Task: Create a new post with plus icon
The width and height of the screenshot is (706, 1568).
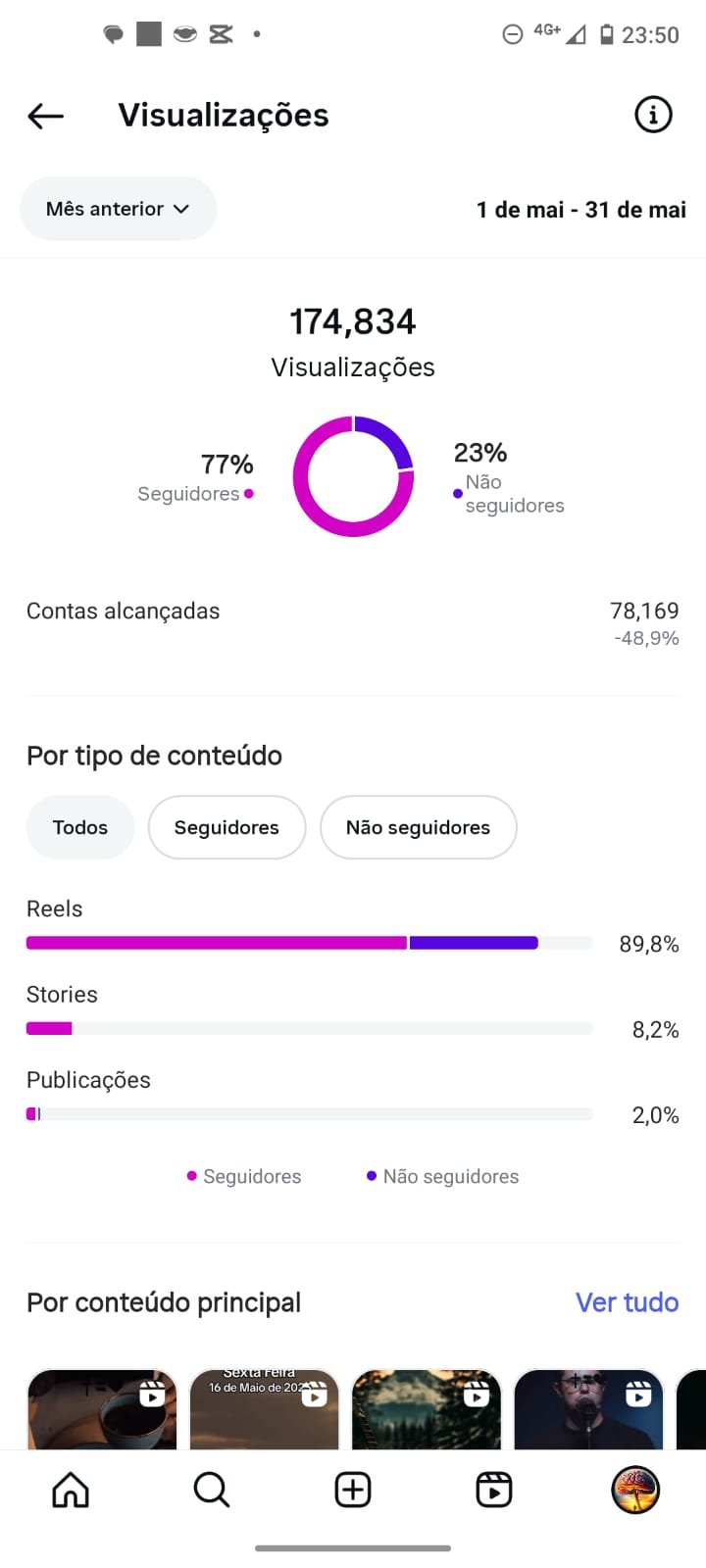Action: coord(353,1490)
